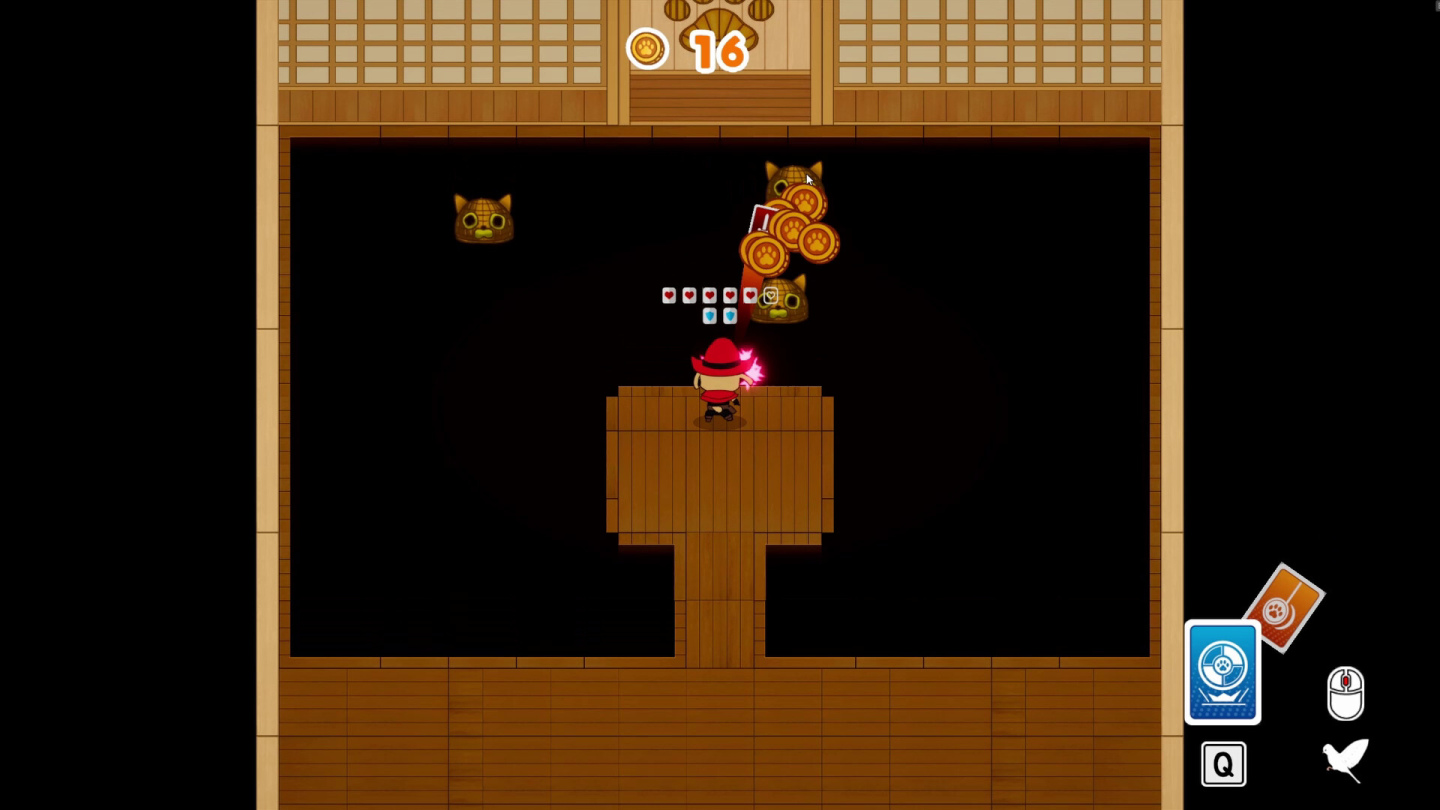This screenshot has width=1440, height=810.
Task: Tap the mouse click attack icon
Action: click(1345, 693)
